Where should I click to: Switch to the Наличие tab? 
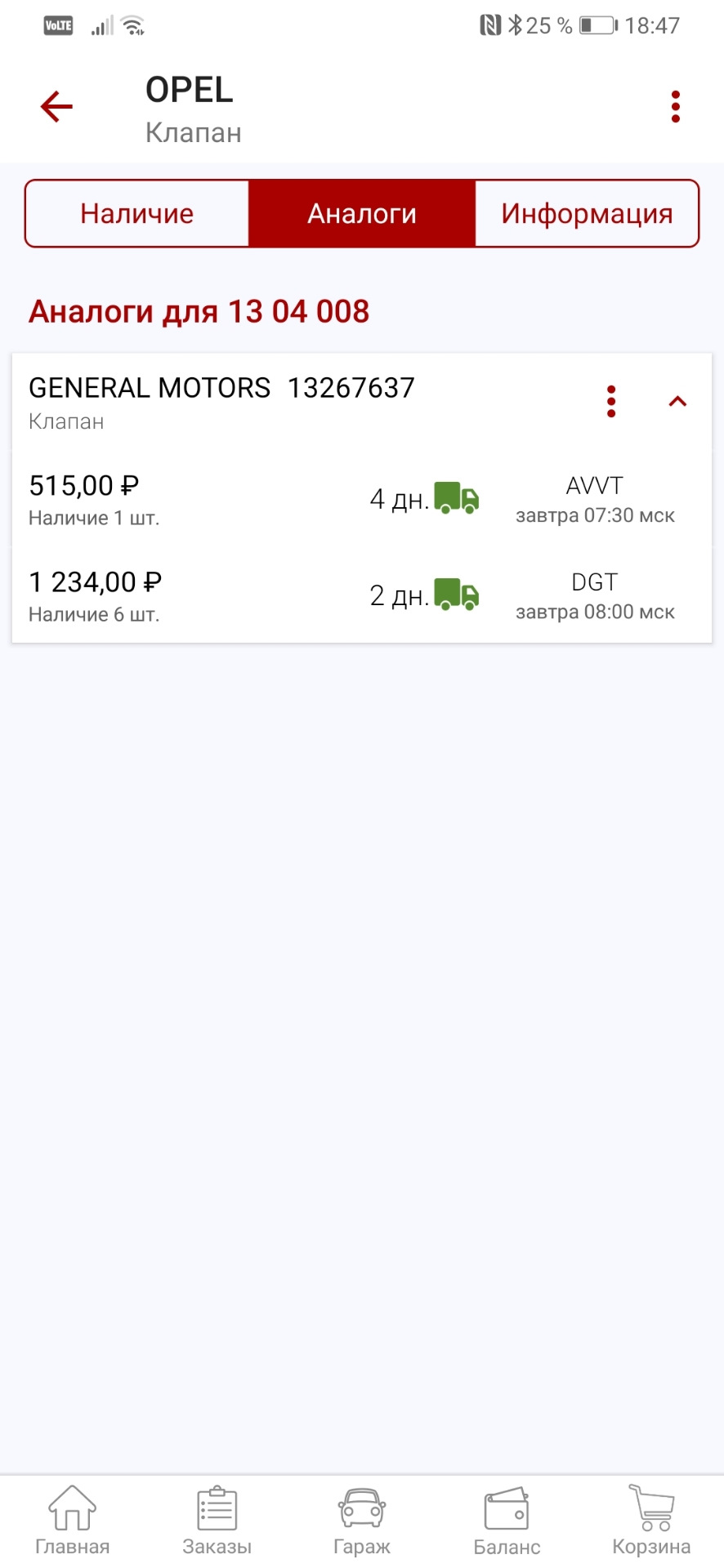pyautogui.click(x=137, y=214)
